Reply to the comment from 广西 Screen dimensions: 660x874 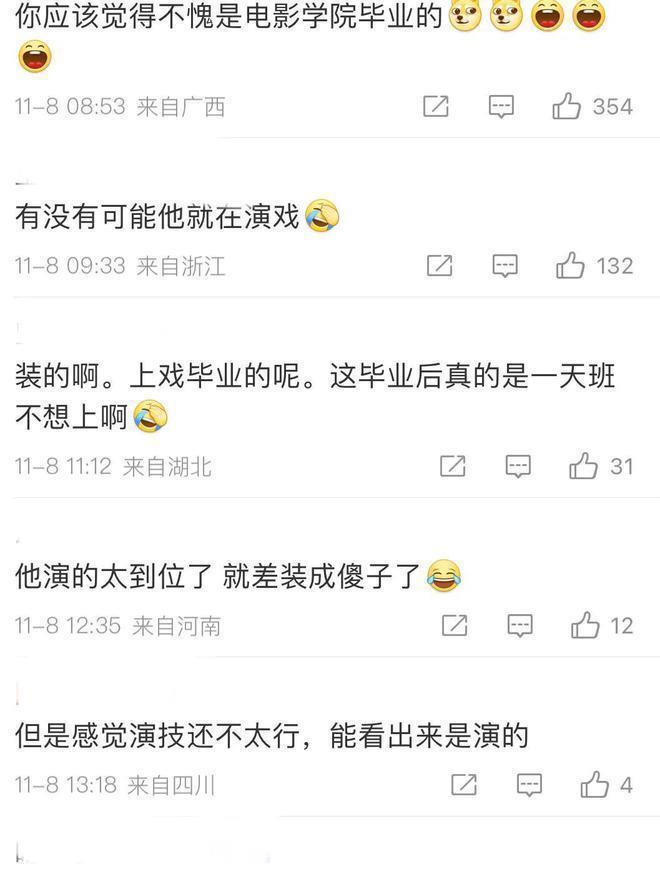501,106
